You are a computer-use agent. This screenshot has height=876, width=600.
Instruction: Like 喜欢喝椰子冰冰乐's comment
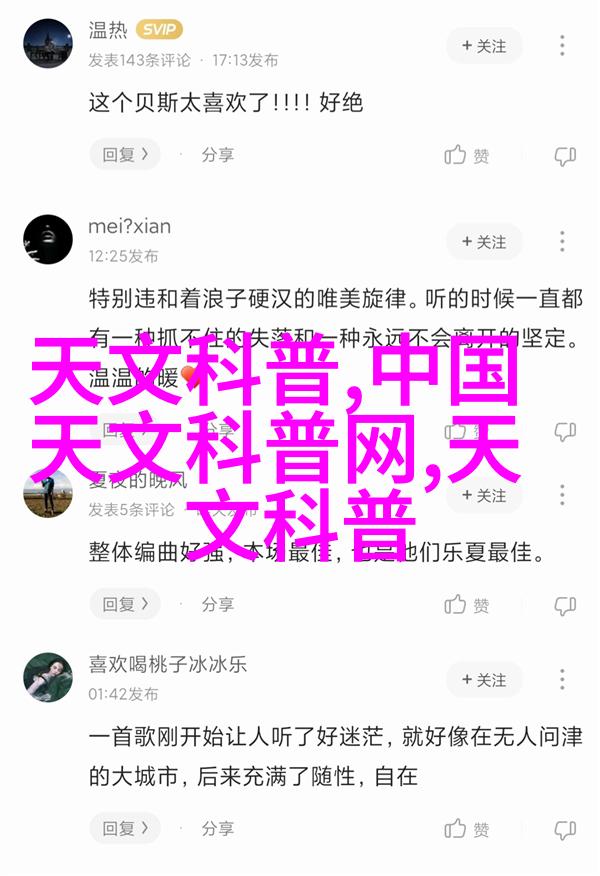click(467, 829)
